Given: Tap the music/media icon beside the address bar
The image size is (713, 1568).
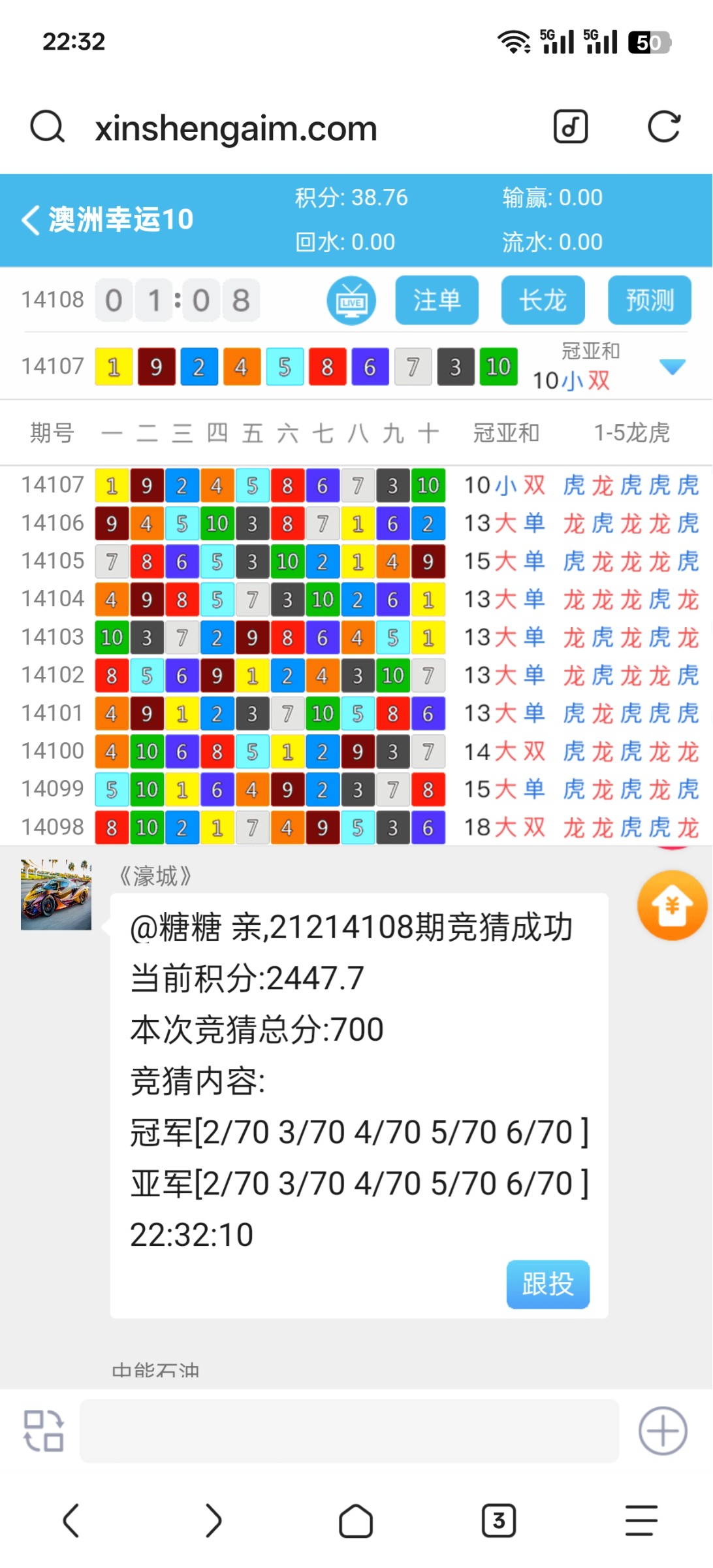Looking at the screenshot, I should coord(570,126).
